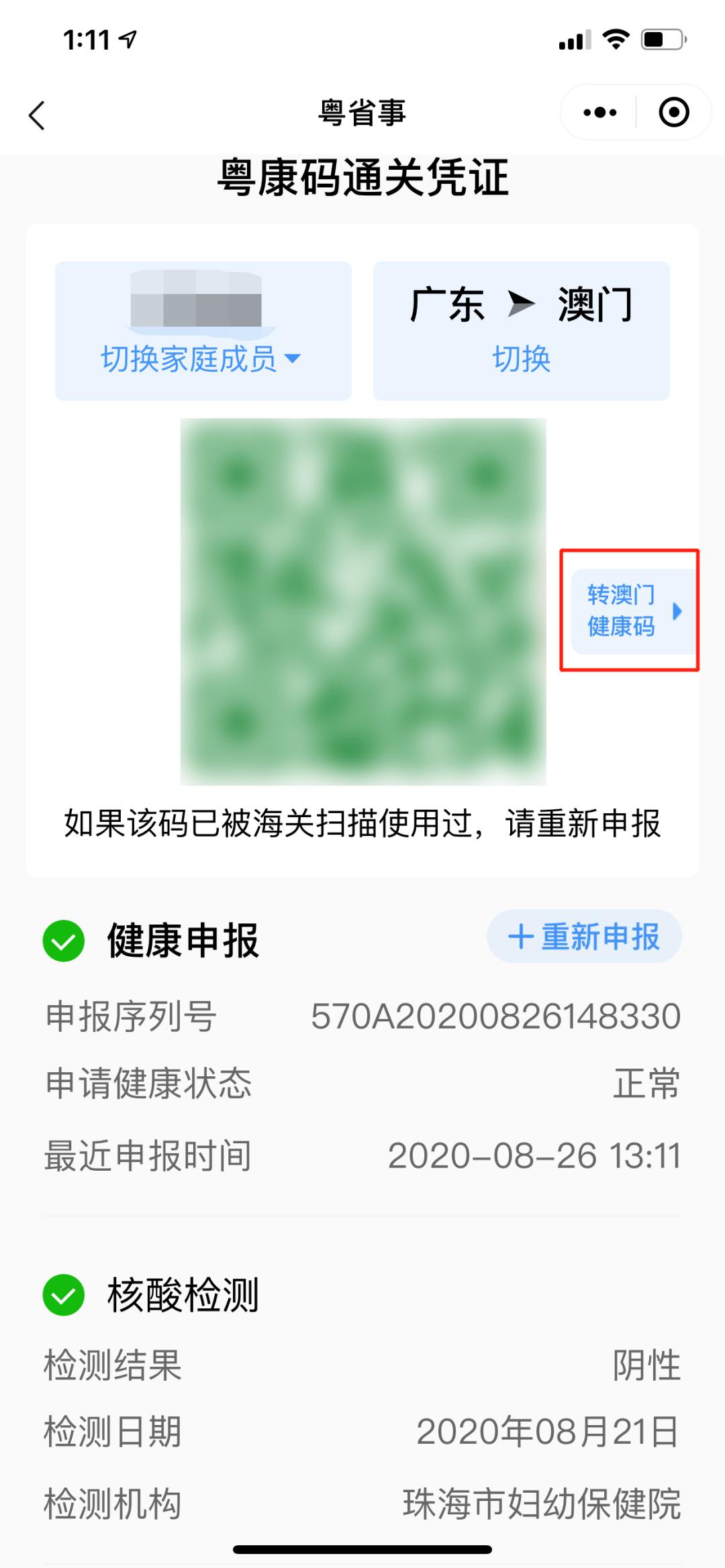Tap 切换 to change 广东→澳门 direction

(521, 359)
